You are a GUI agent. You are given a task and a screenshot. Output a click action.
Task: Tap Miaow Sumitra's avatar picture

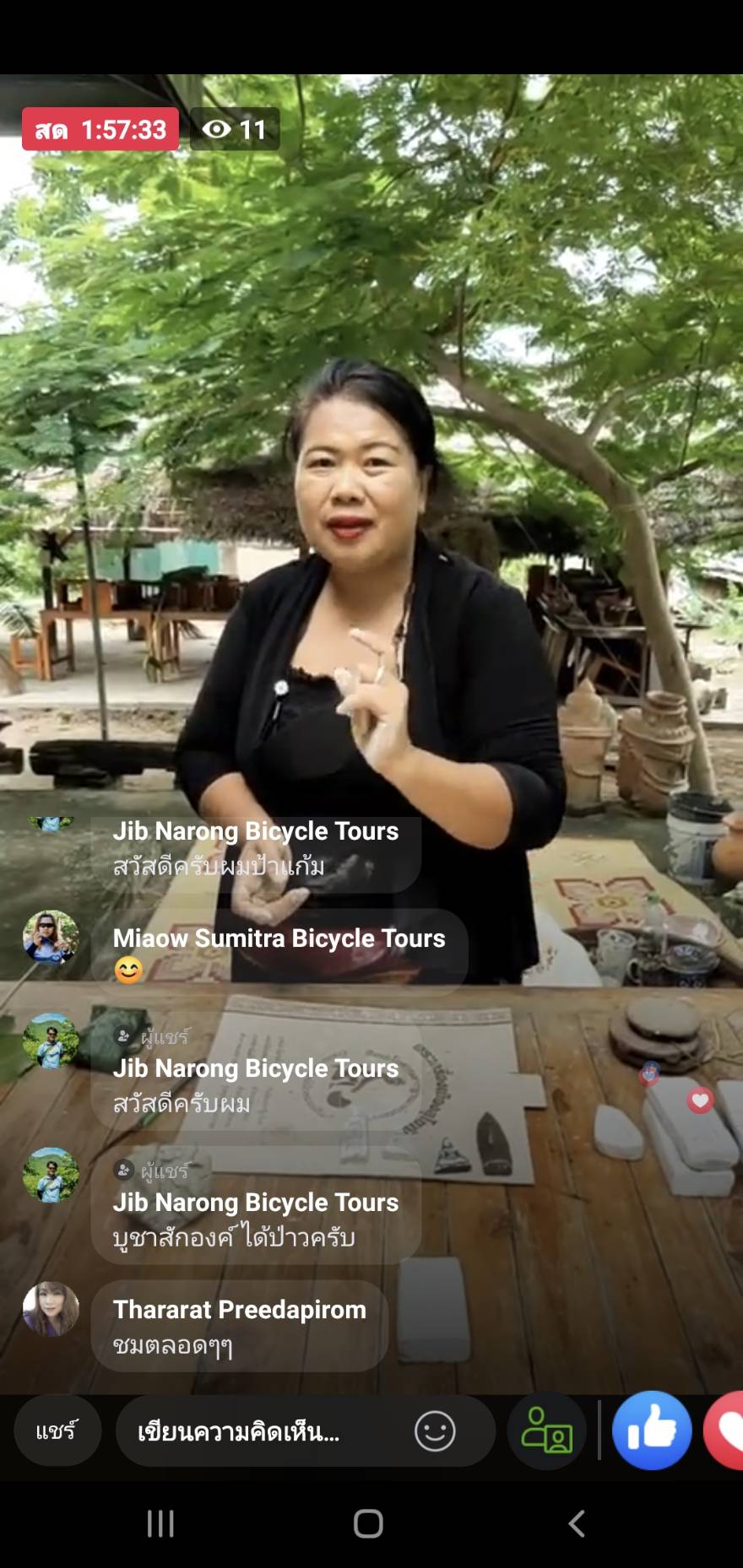[x=51, y=938]
